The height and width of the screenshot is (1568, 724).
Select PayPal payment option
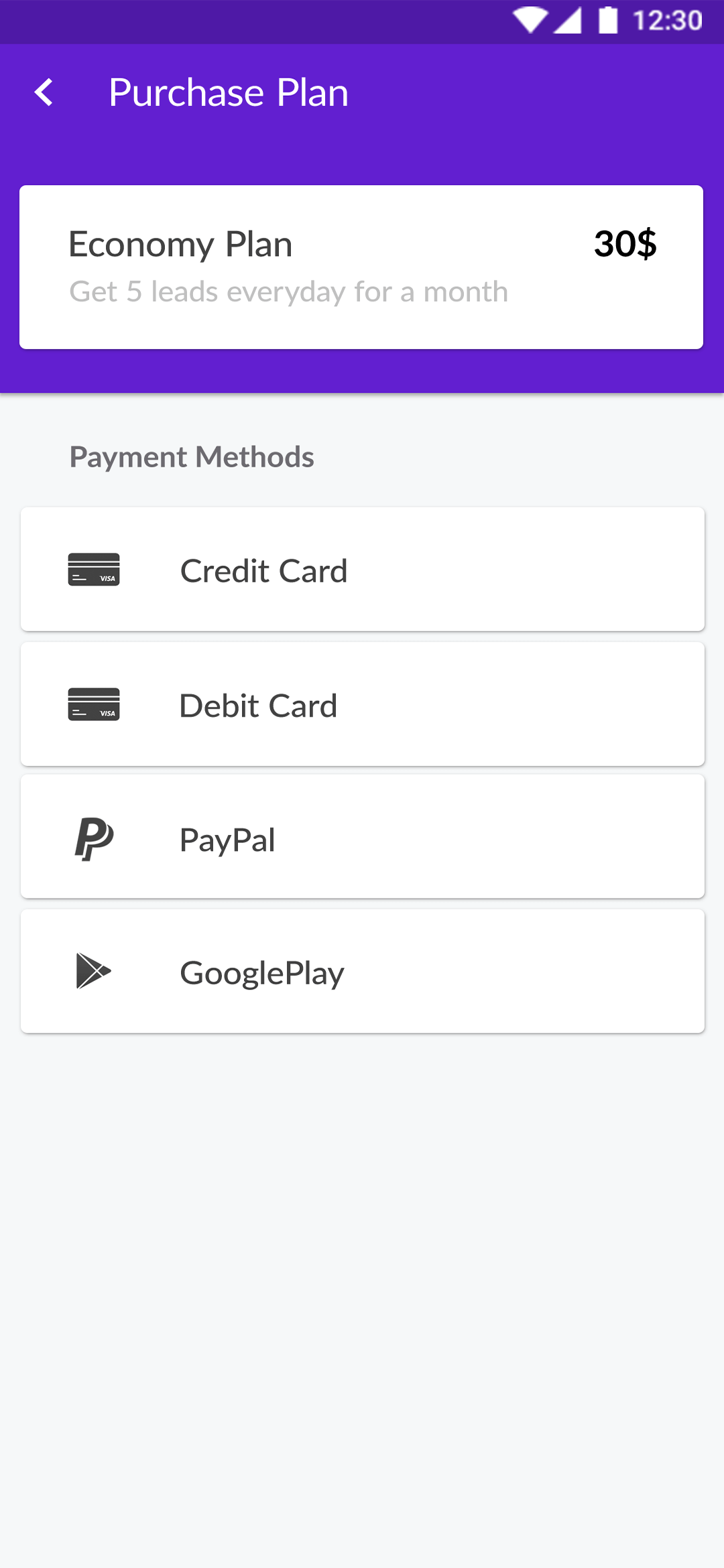coord(362,838)
